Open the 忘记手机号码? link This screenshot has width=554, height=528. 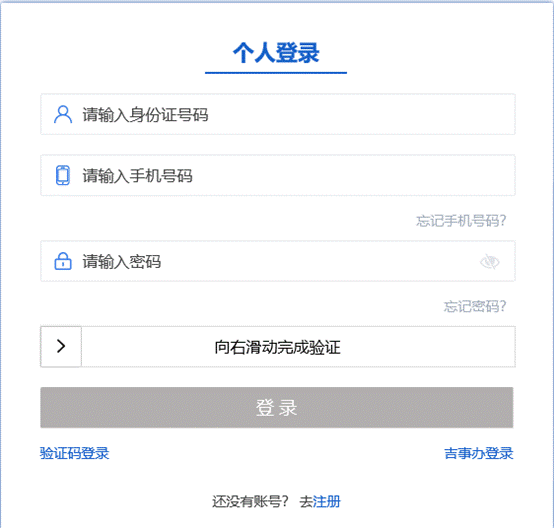461,221
